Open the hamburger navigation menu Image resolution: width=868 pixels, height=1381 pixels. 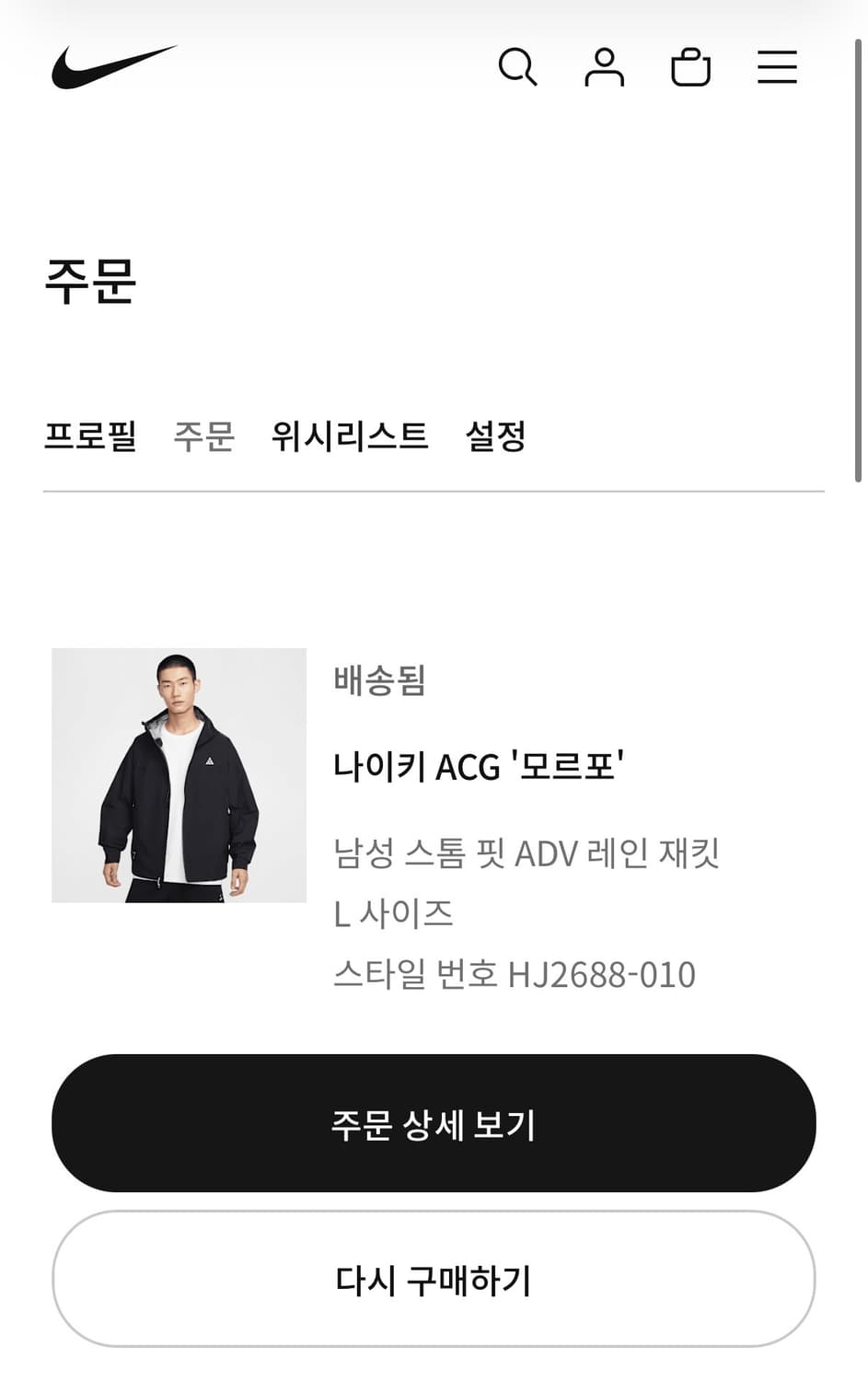pyautogui.click(x=776, y=67)
